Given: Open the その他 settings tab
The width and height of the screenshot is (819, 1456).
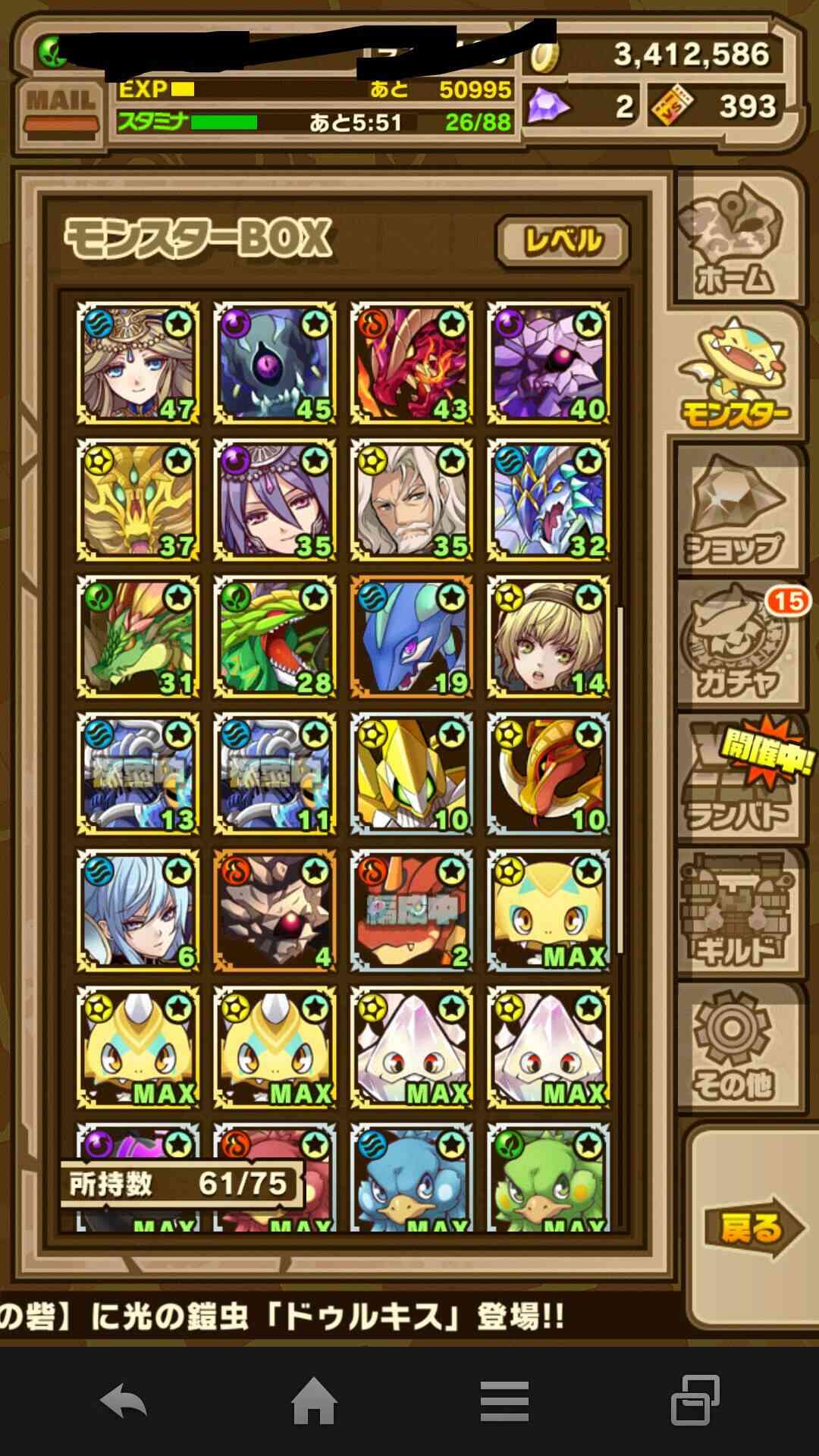Looking at the screenshot, I should (x=737, y=1045).
